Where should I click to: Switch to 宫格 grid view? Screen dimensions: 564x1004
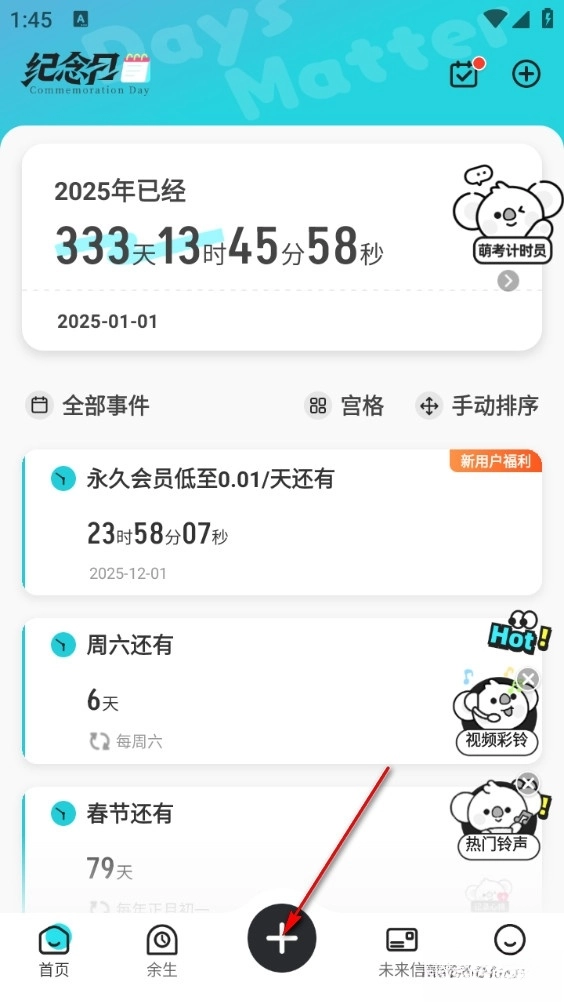(344, 405)
